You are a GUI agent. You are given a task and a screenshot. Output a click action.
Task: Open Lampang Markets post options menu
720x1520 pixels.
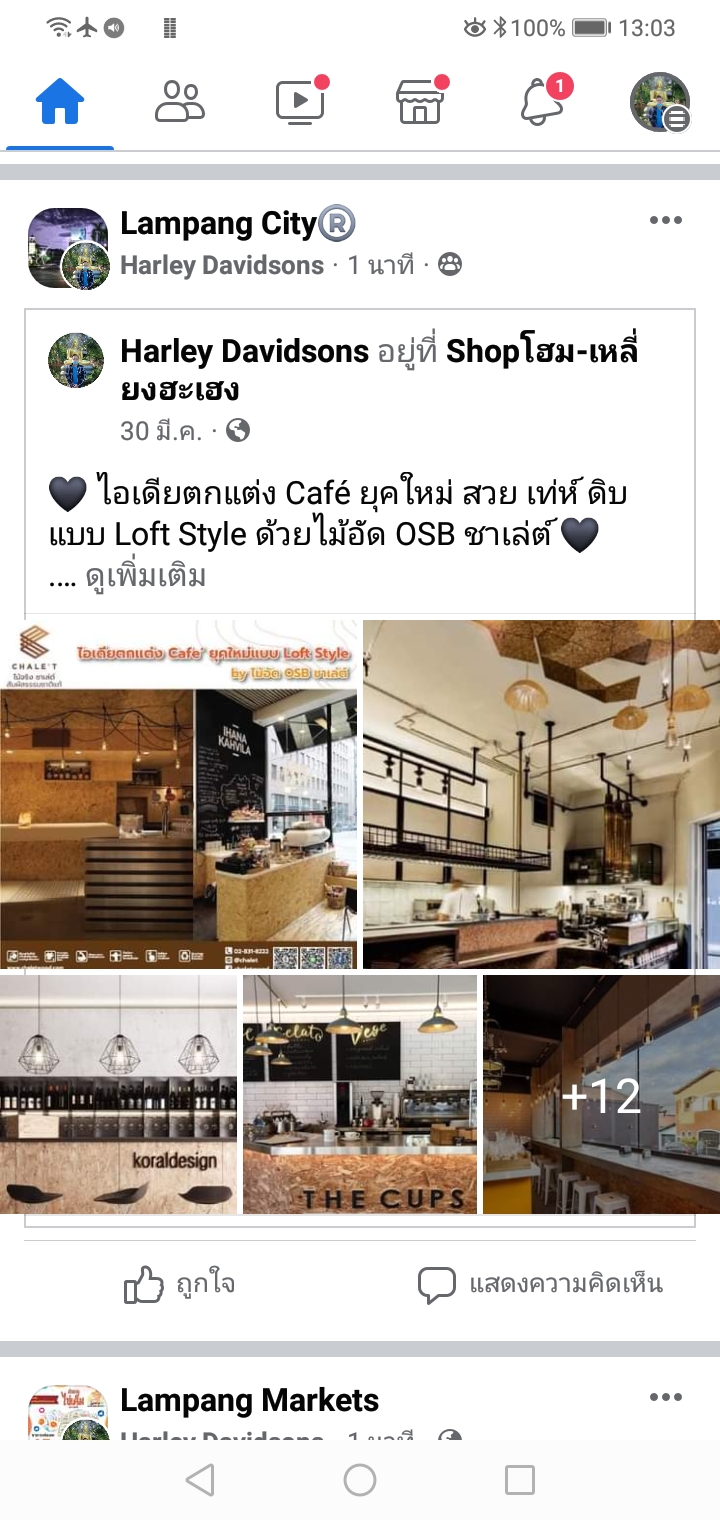[665, 1397]
